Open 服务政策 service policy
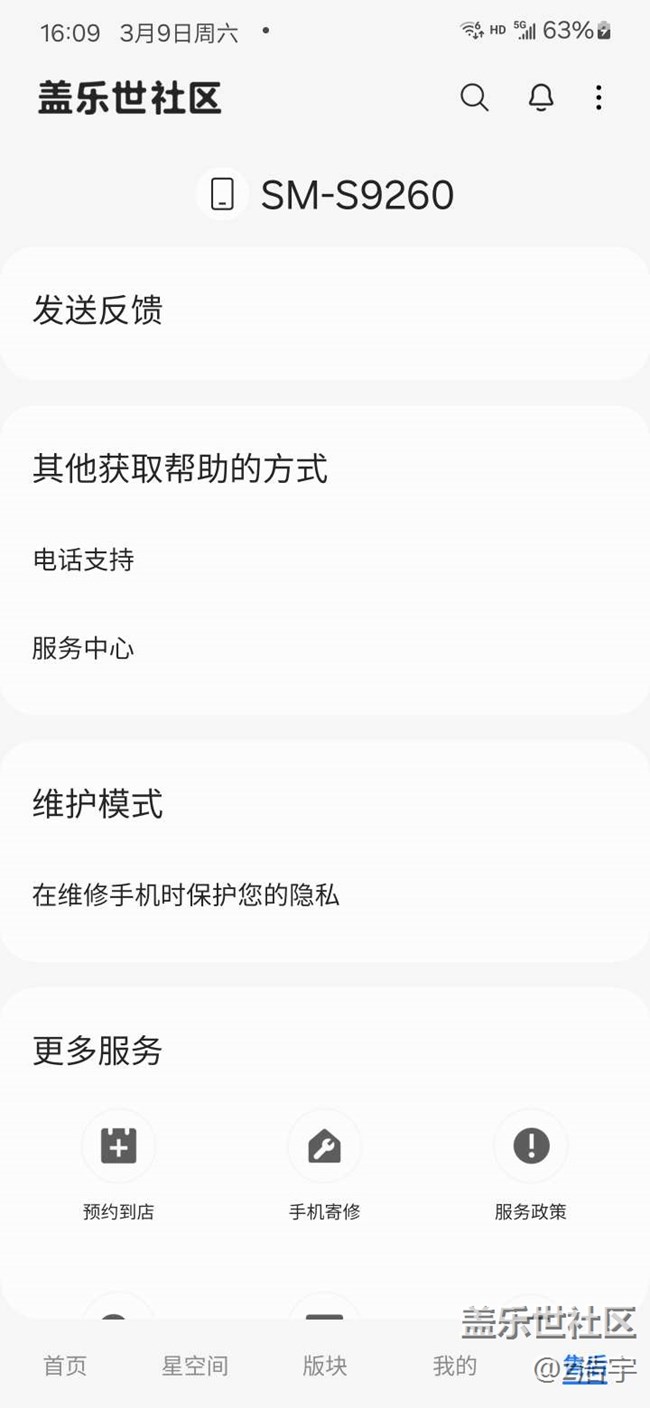650x1408 pixels. [x=531, y=1165]
